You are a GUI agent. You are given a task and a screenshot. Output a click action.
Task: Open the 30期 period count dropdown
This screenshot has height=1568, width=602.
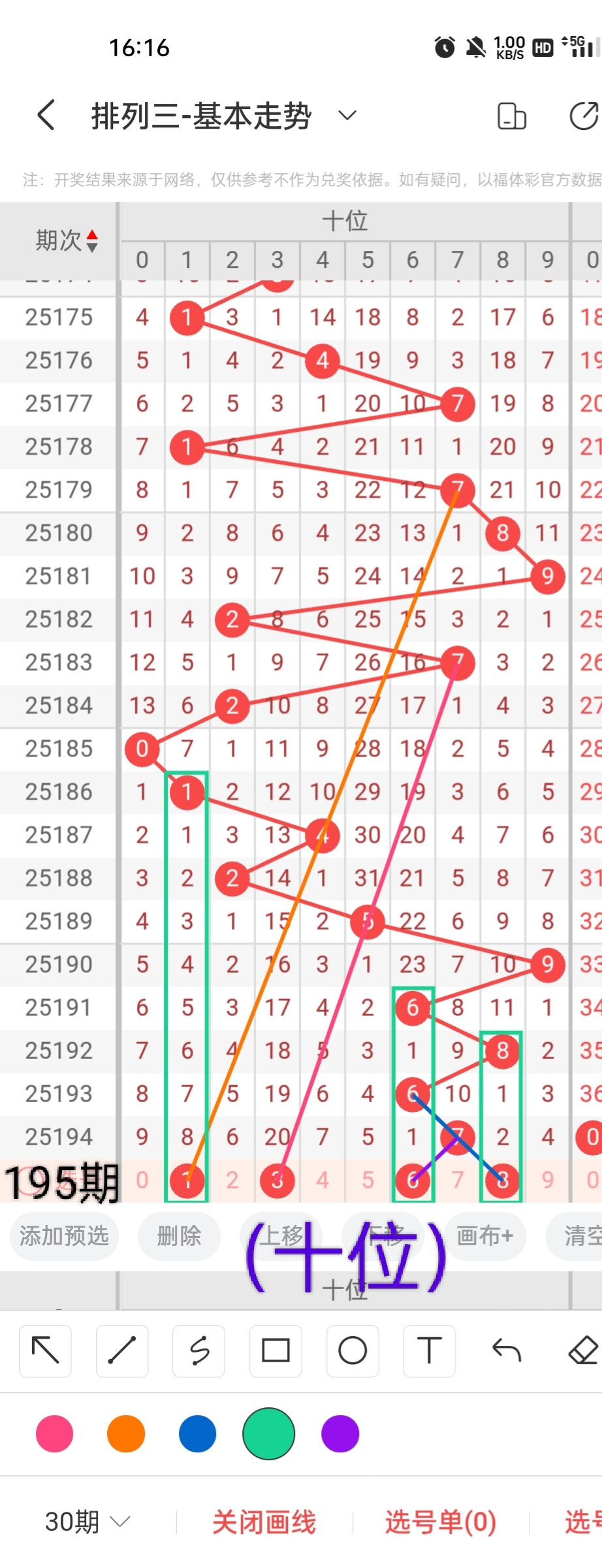click(87, 1522)
